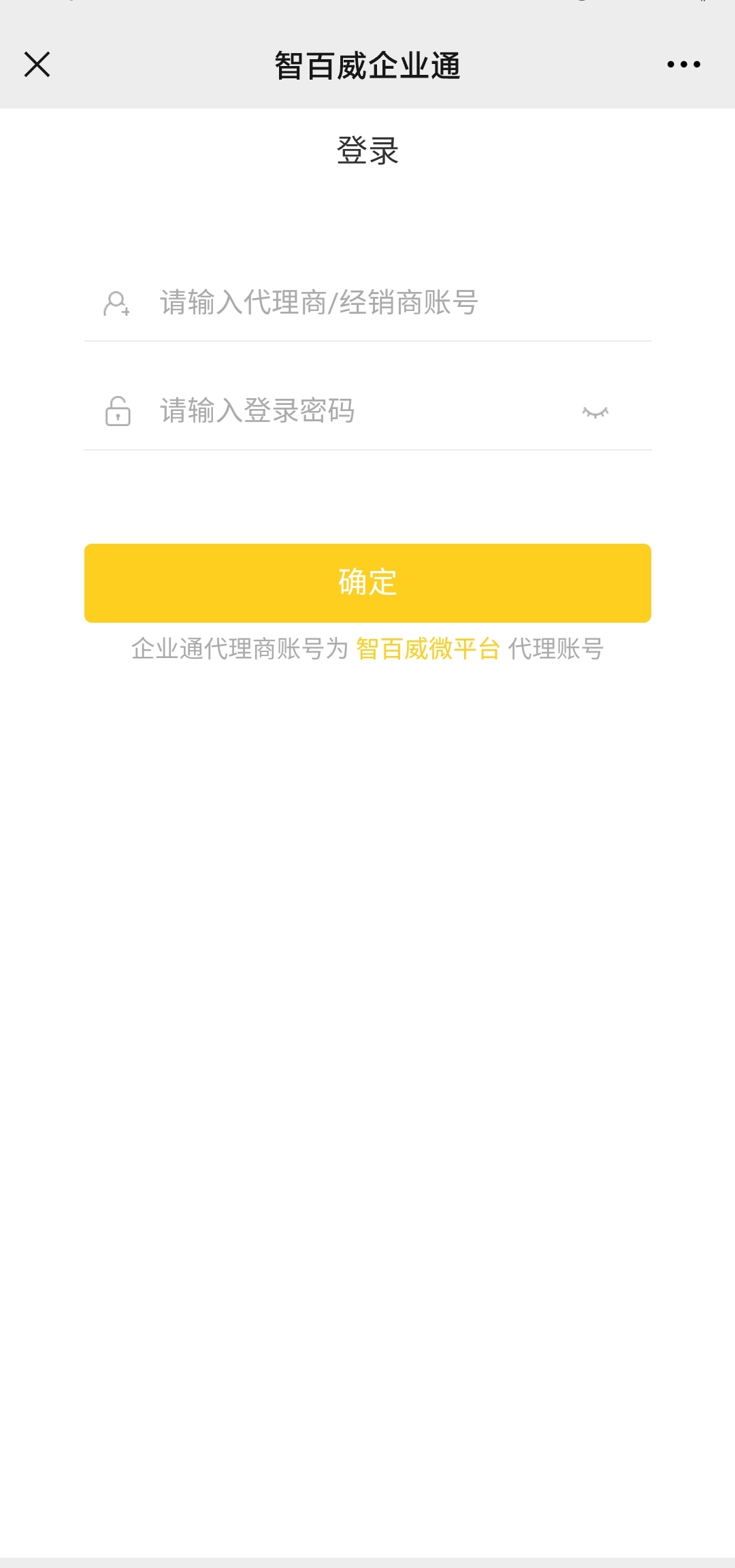Screen dimensions: 735x1568
Task: Tap the yellow 确定 button
Action: coord(367,583)
